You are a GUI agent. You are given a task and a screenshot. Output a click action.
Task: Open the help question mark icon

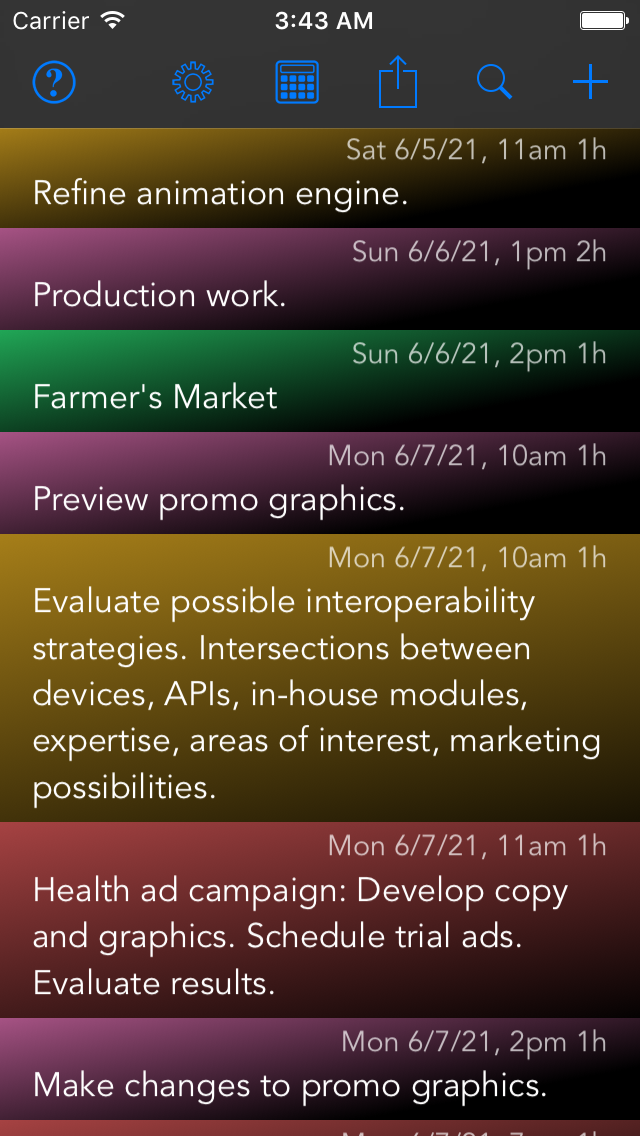click(x=54, y=82)
